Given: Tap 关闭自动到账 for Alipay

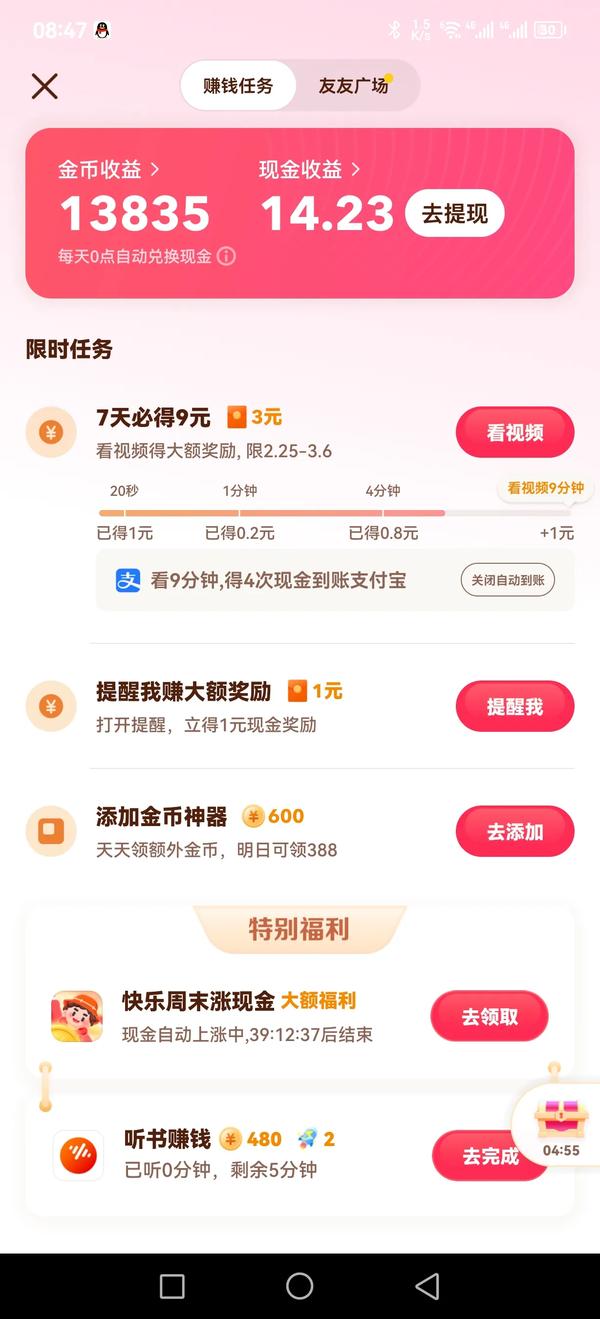Looking at the screenshot, I should coord(507,580).
